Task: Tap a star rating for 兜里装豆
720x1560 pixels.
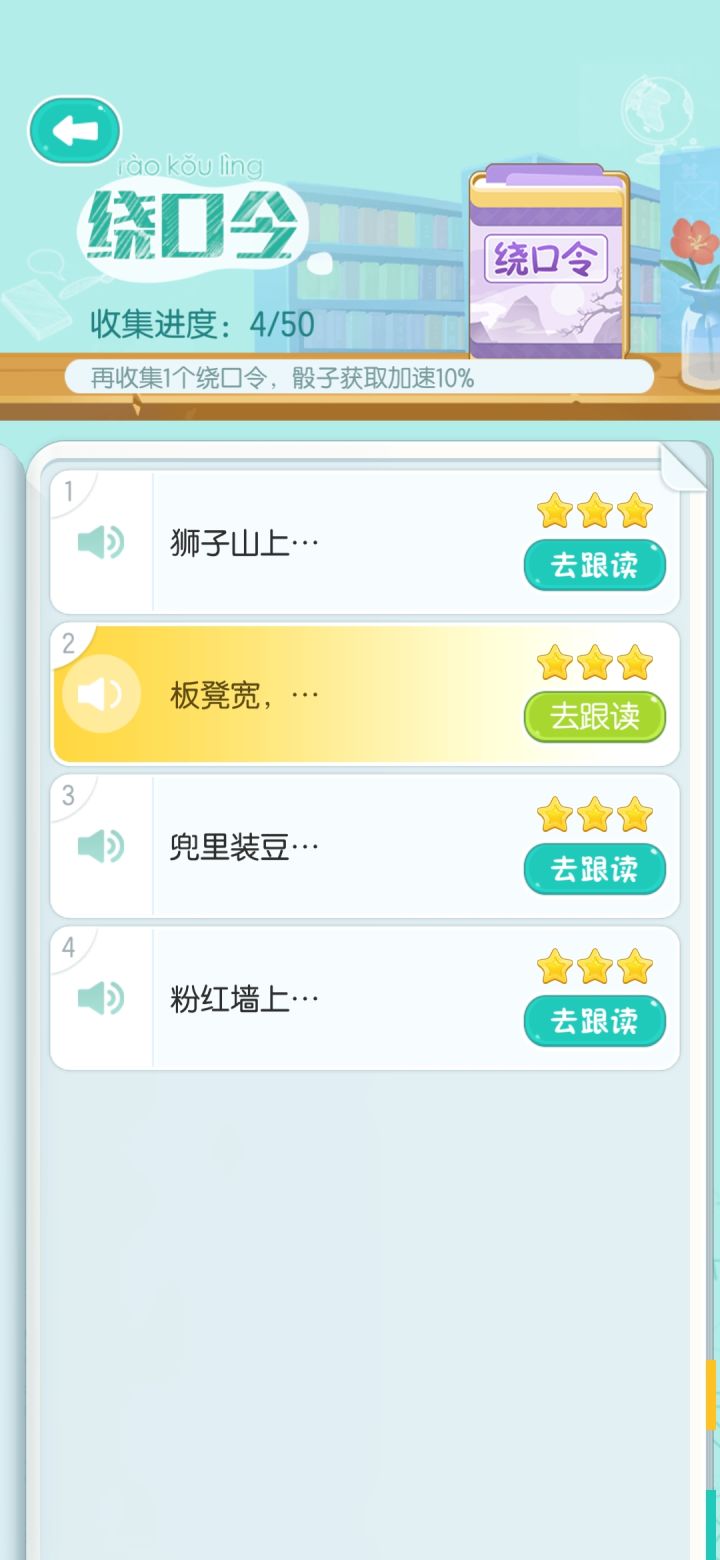Action: (595, 814)
